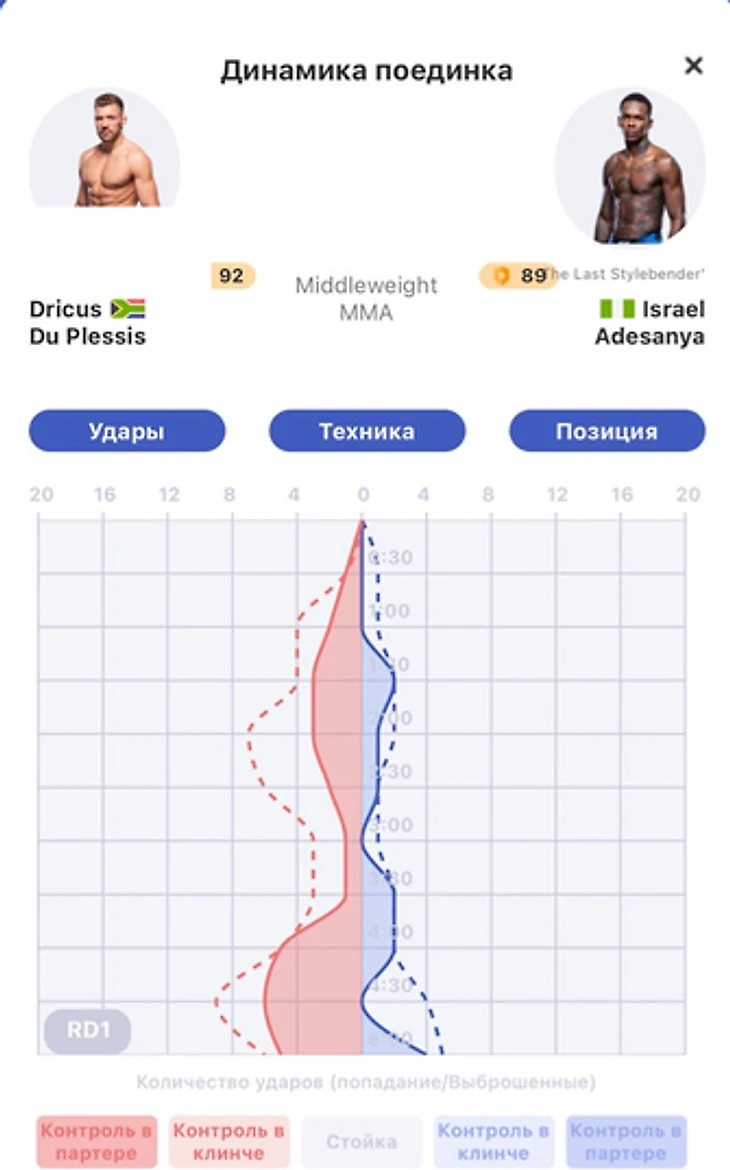730x1170 pixels.
Task: Toggle the blue Контроль в клинче filter
Action: point(494,1142)
